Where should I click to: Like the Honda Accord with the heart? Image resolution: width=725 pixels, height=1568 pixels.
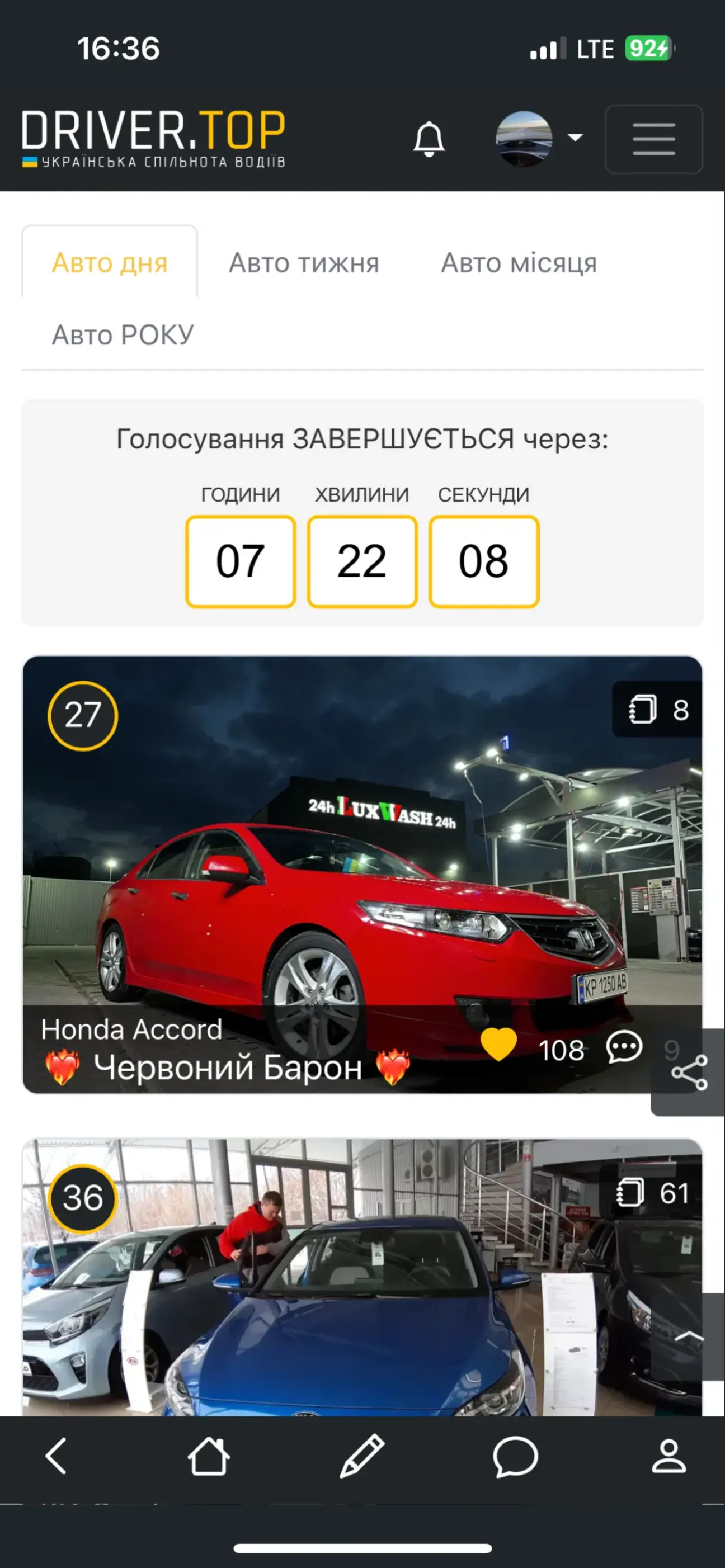[x=498, y=1045]
